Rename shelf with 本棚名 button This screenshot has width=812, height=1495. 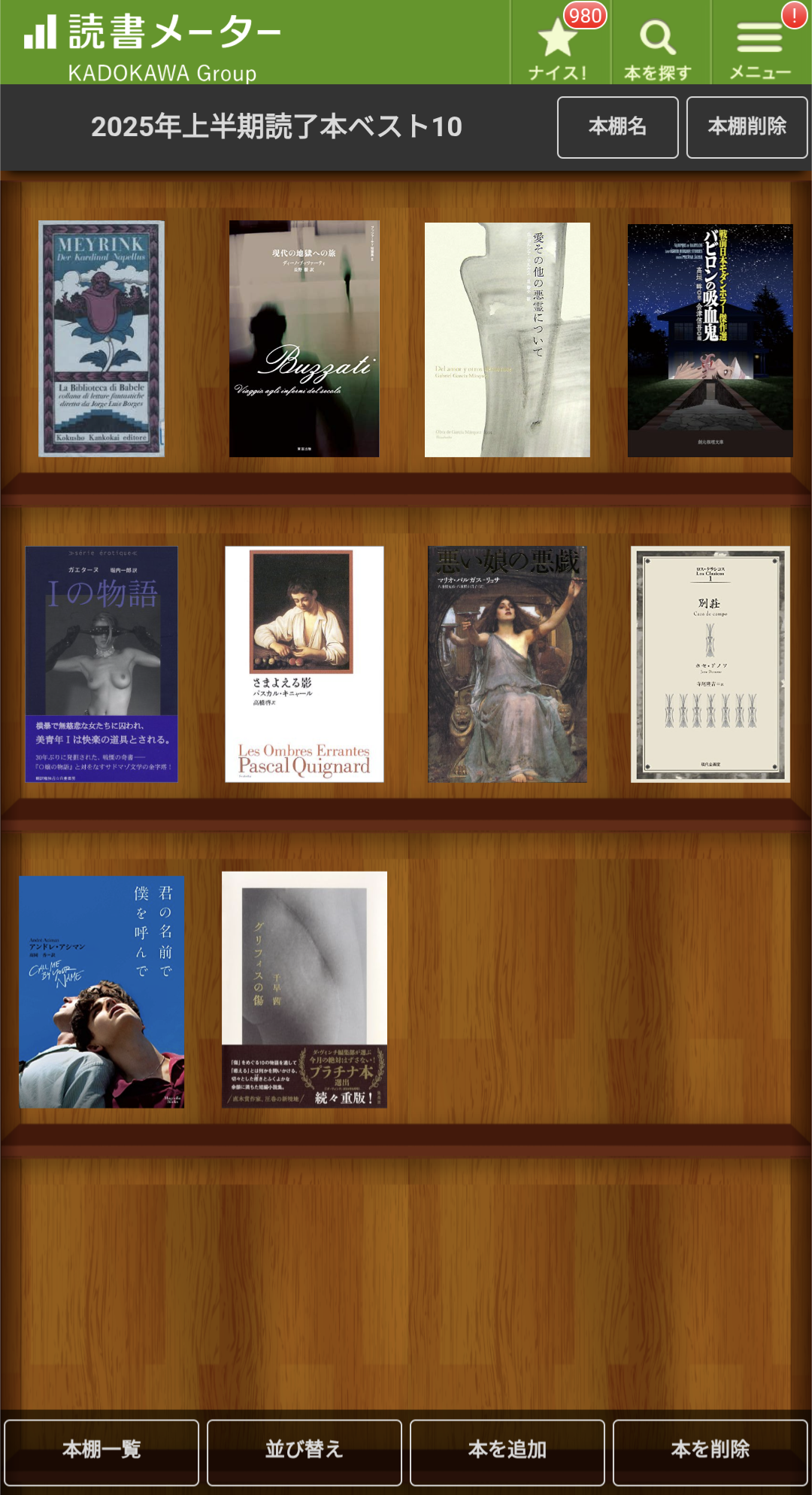(617, 127)
